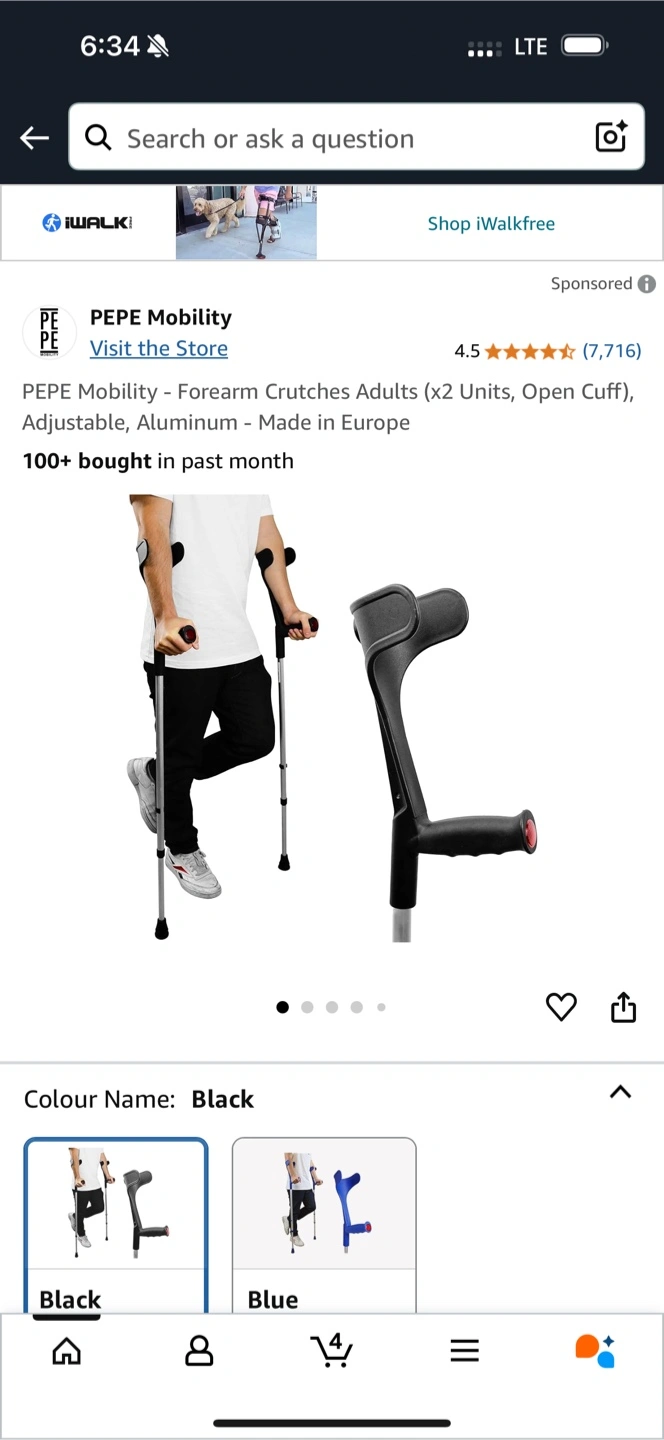Viewport: 664px width, 1440px height.
Task: Launch the AI shopping assistant
Action: point(595,1350)
